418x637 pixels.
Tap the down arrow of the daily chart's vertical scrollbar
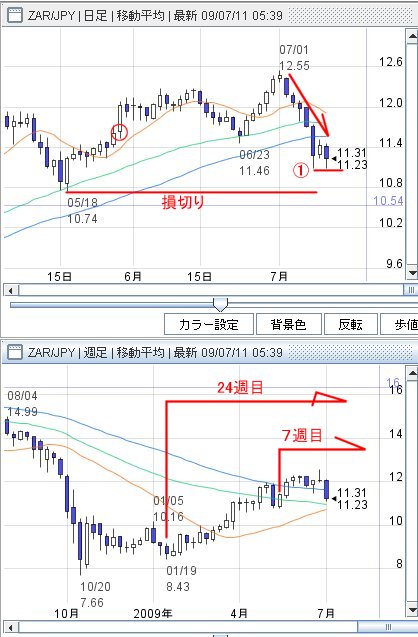coord(412,273)
